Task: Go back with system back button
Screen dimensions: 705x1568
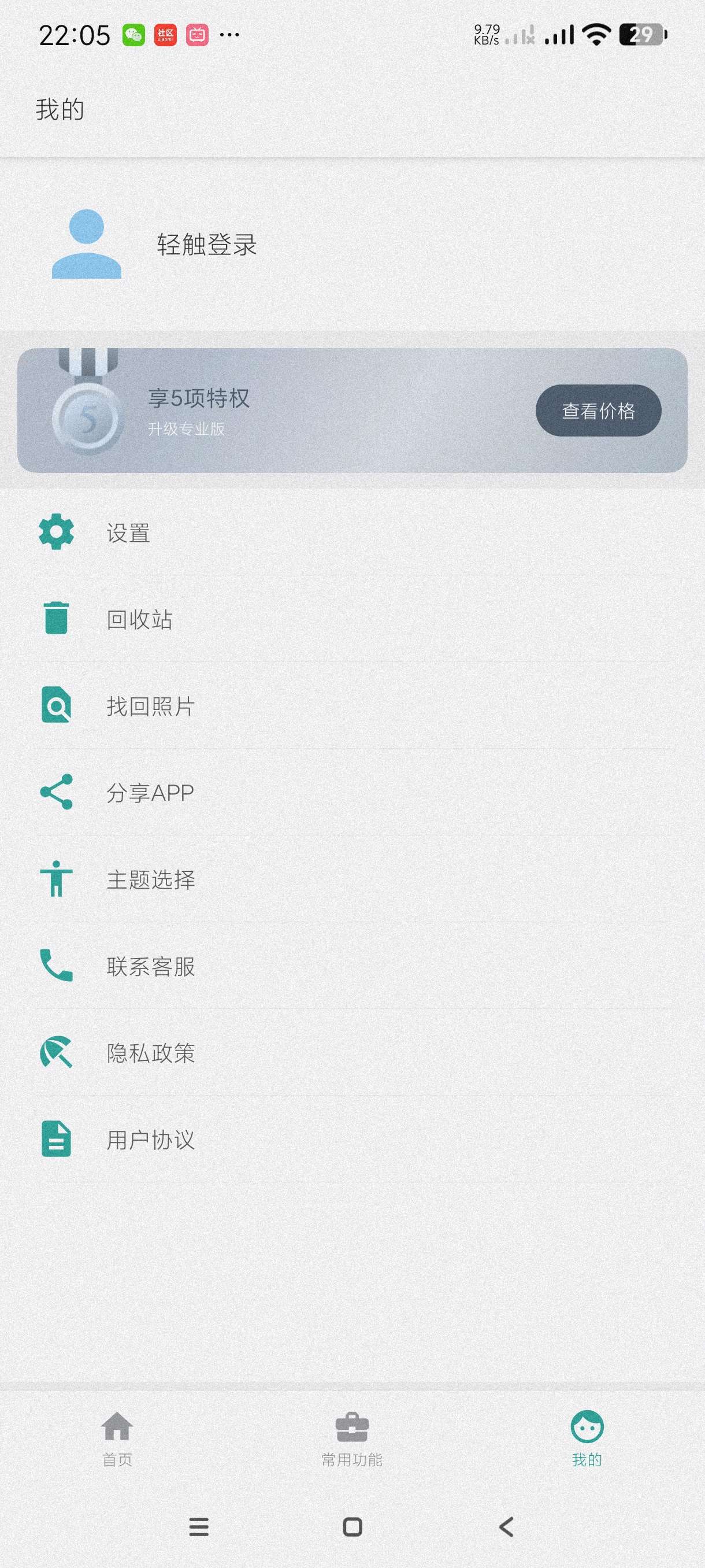Action: pos(506,1526)
